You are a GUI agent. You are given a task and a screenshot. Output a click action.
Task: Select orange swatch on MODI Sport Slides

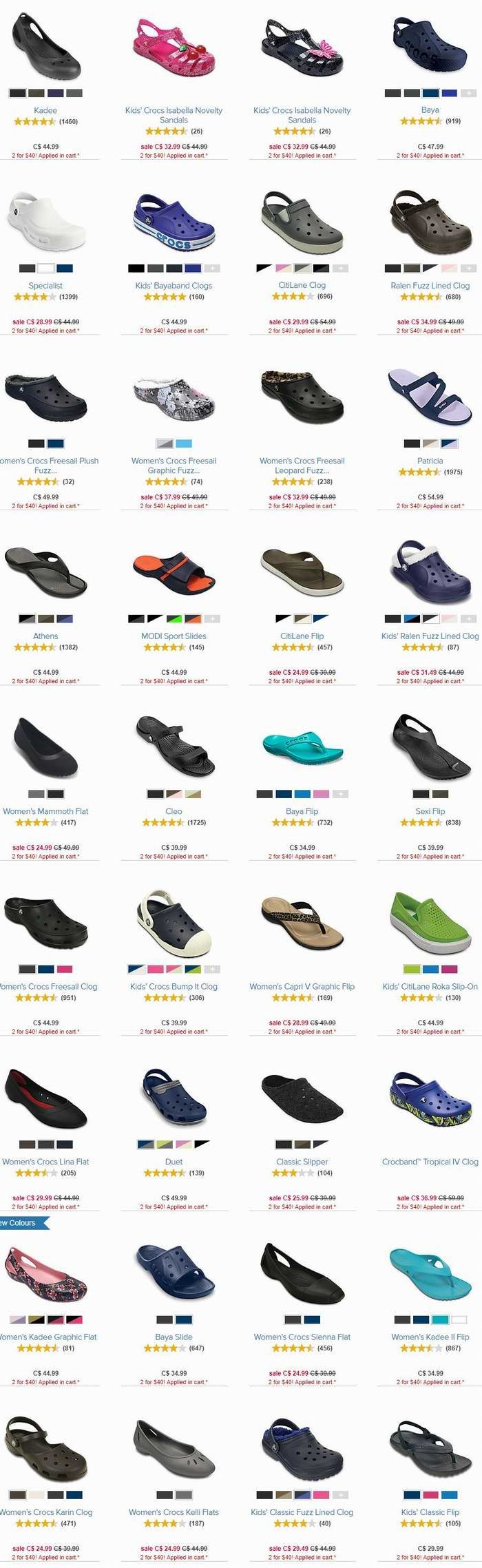(193, 618)
